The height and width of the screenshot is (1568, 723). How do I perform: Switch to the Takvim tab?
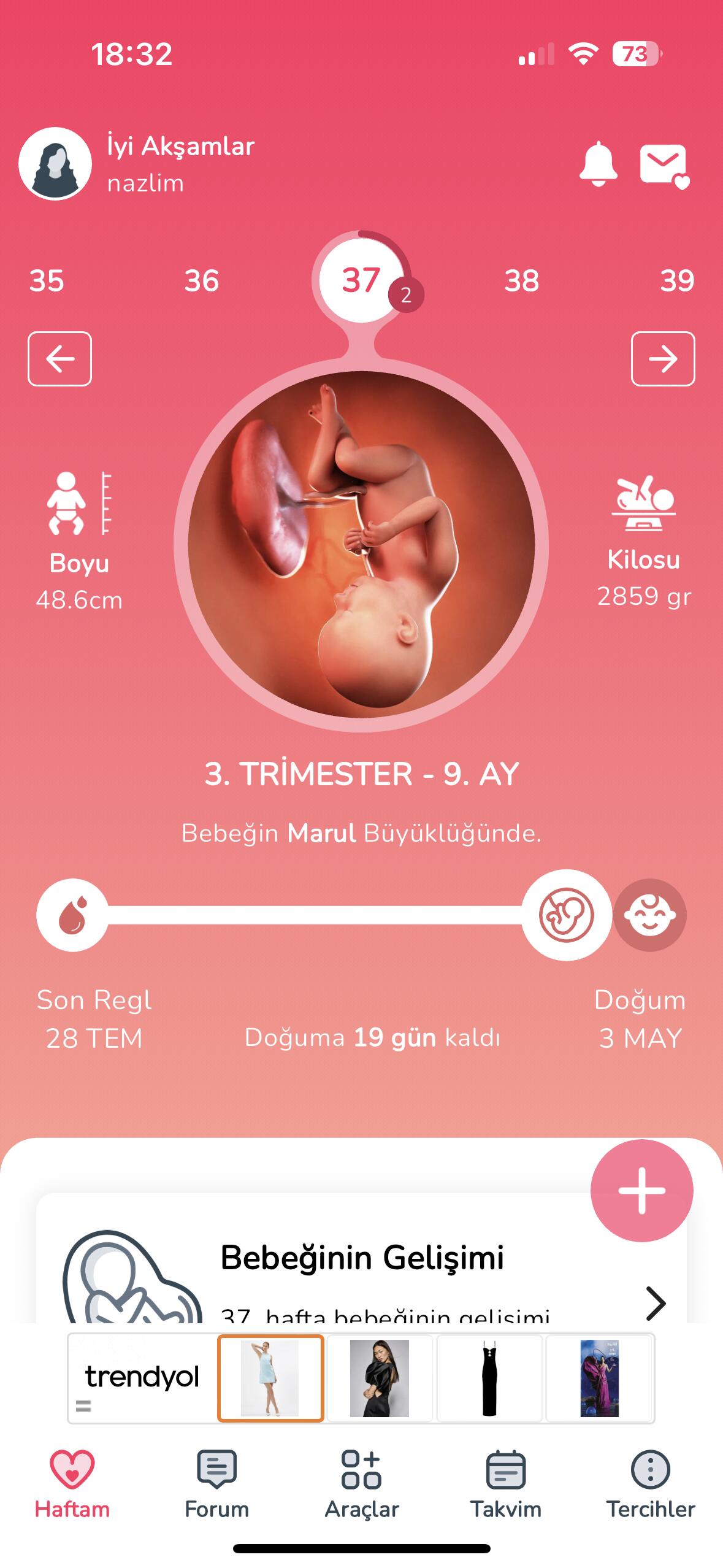tap(506, 1485)
